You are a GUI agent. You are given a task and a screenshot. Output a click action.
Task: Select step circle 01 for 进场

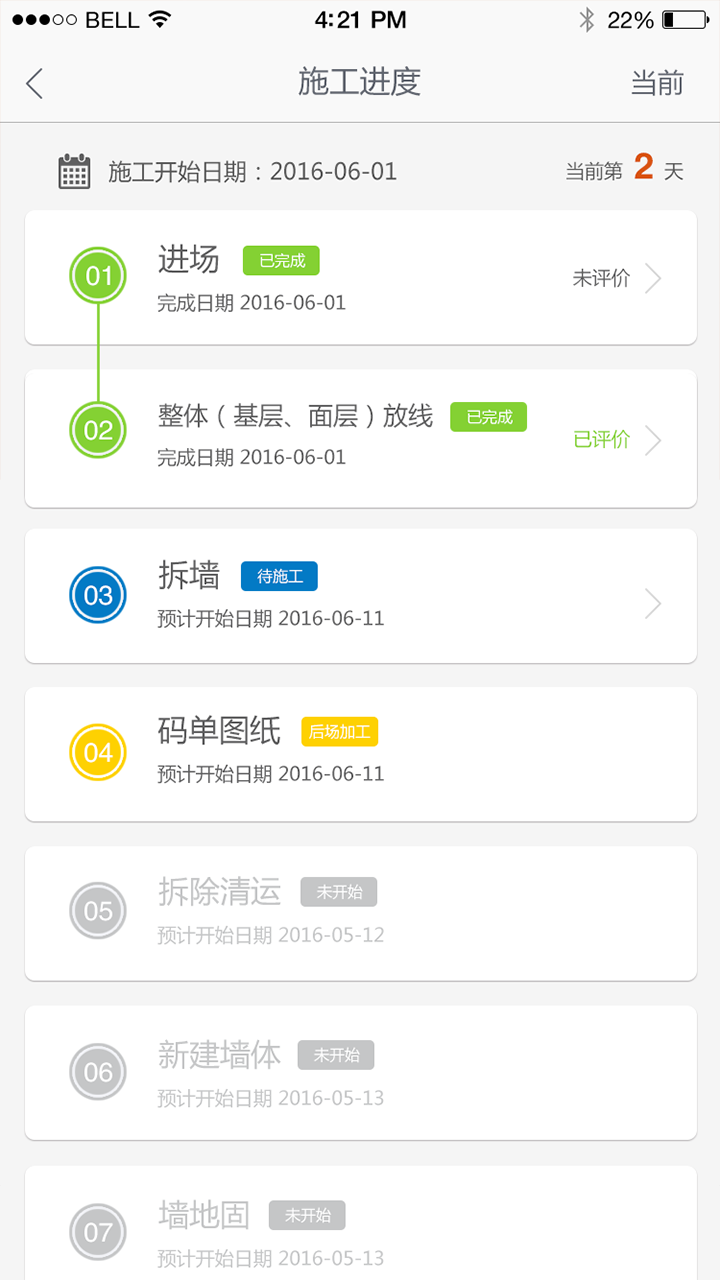click(97, 276)
